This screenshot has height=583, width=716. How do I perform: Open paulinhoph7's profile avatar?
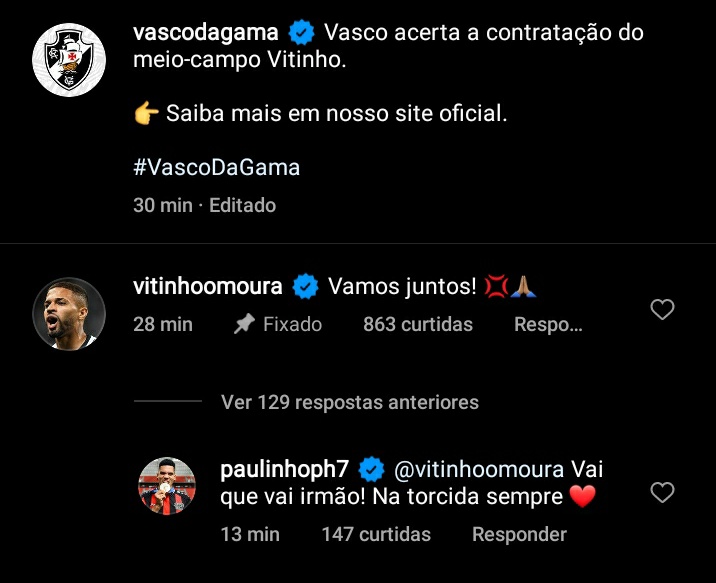166,485
